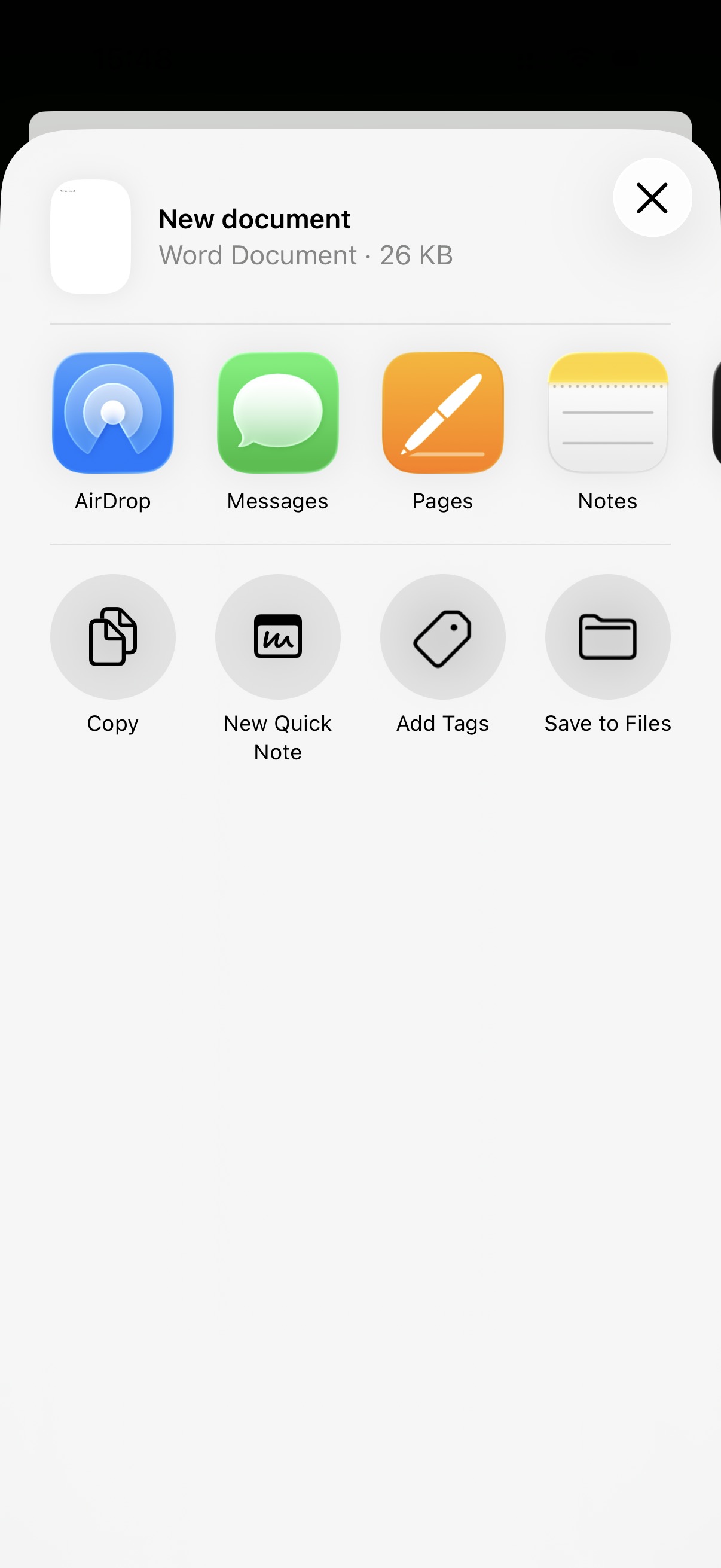This screenshot has width=721, height=1568.
Task: Close the share sheet
Action: (652, 198)
